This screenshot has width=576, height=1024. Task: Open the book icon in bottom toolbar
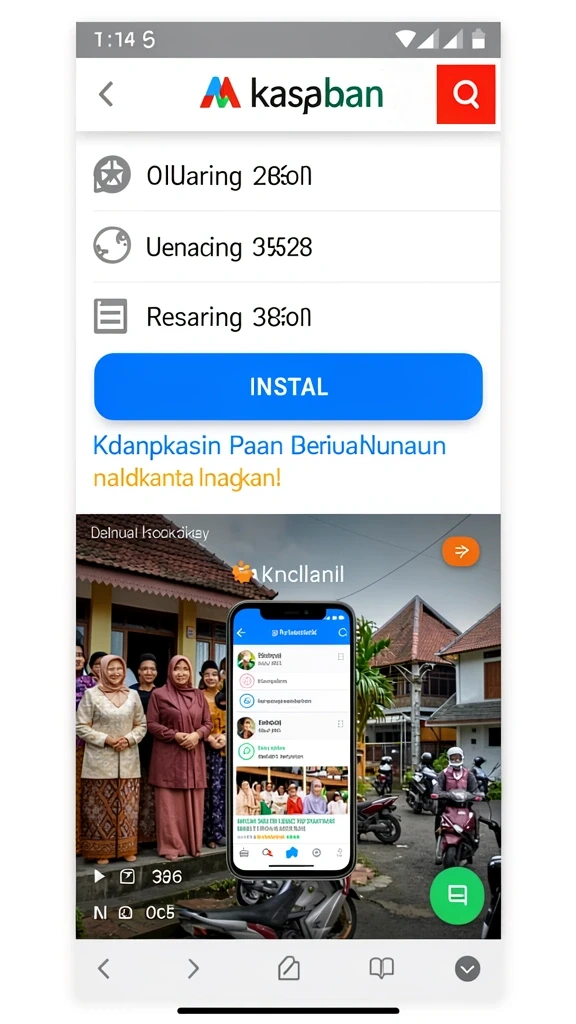(381, 968)
